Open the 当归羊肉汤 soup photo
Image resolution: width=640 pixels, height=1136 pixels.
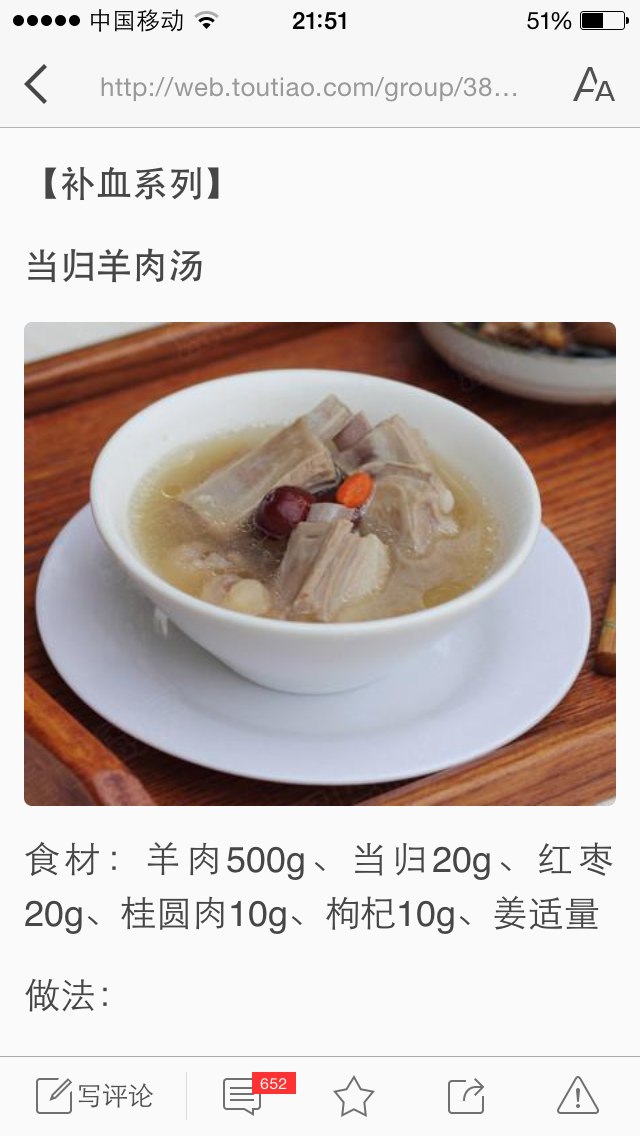[320, 564]
